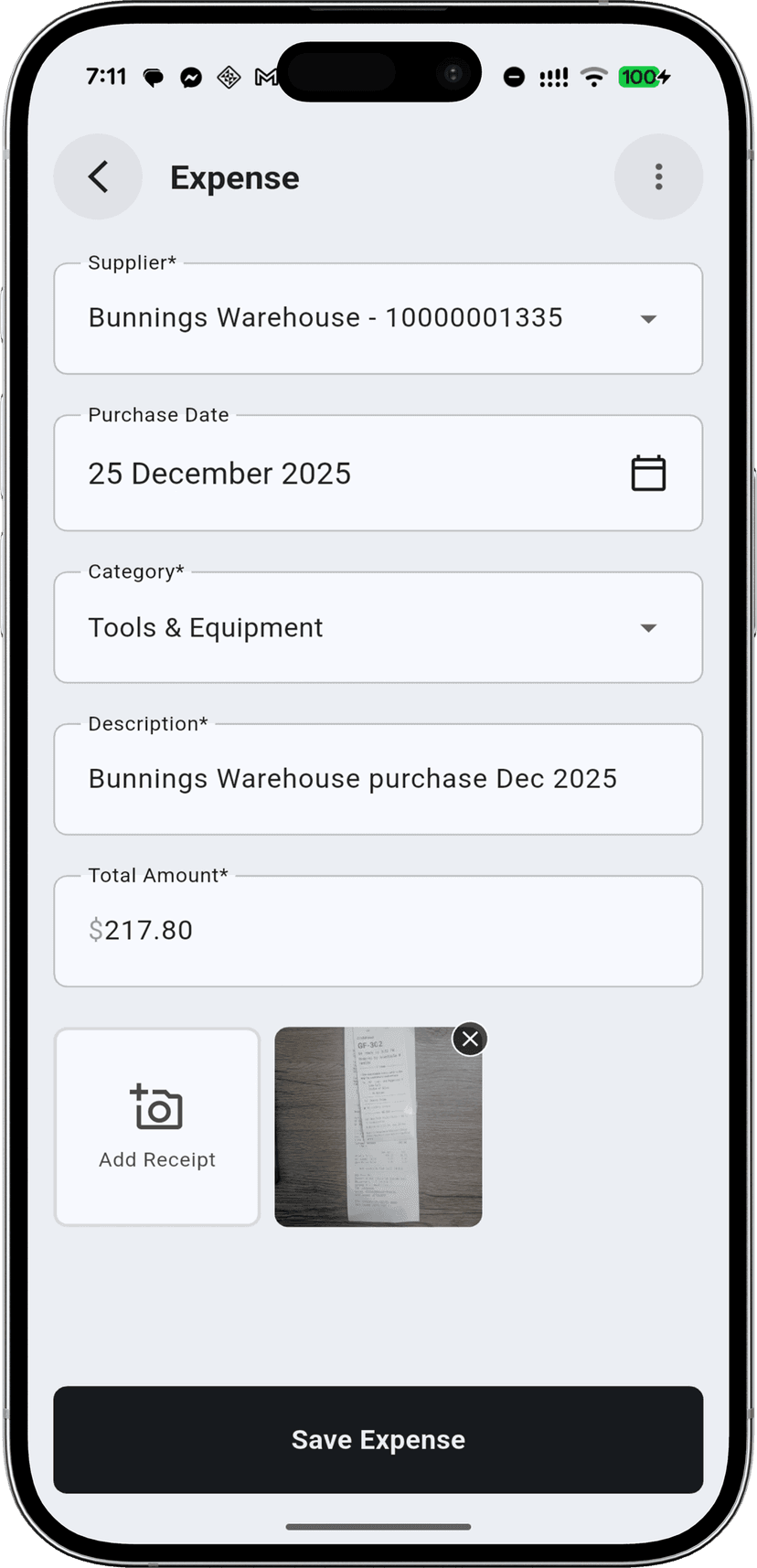This screenshot has height=1568, width=757.
Task: Open the Purchase Date calendar picker
Action: (647, 474)
